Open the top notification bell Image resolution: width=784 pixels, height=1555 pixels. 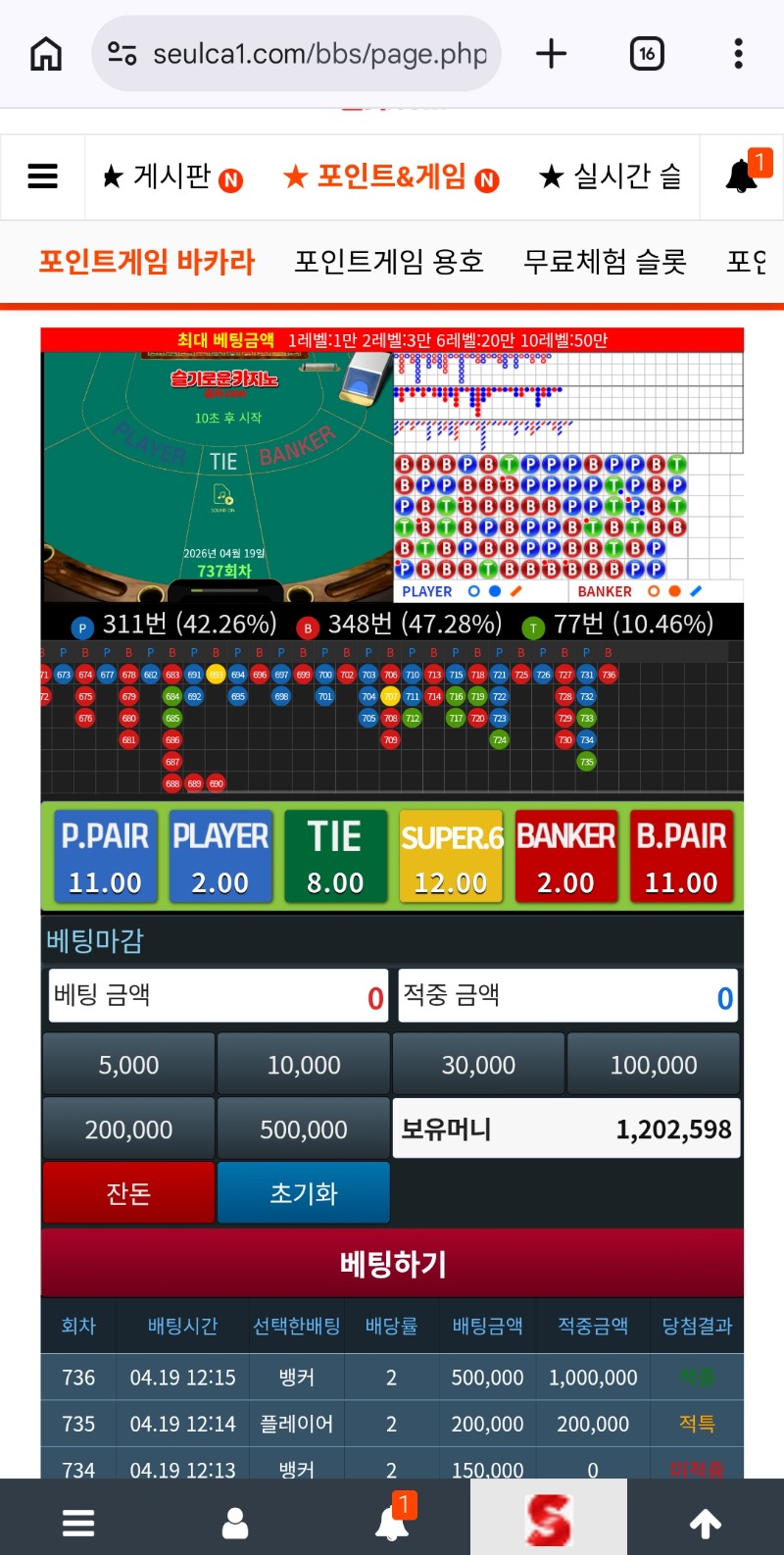coord(742,176)
